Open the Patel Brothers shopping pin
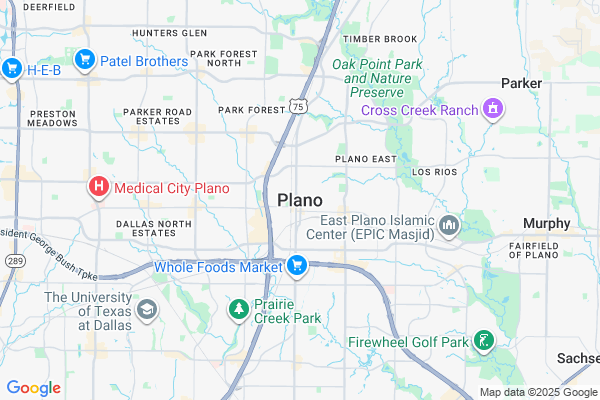The width and height of the screenshot is (600, 400). click(x=84, y=61)
